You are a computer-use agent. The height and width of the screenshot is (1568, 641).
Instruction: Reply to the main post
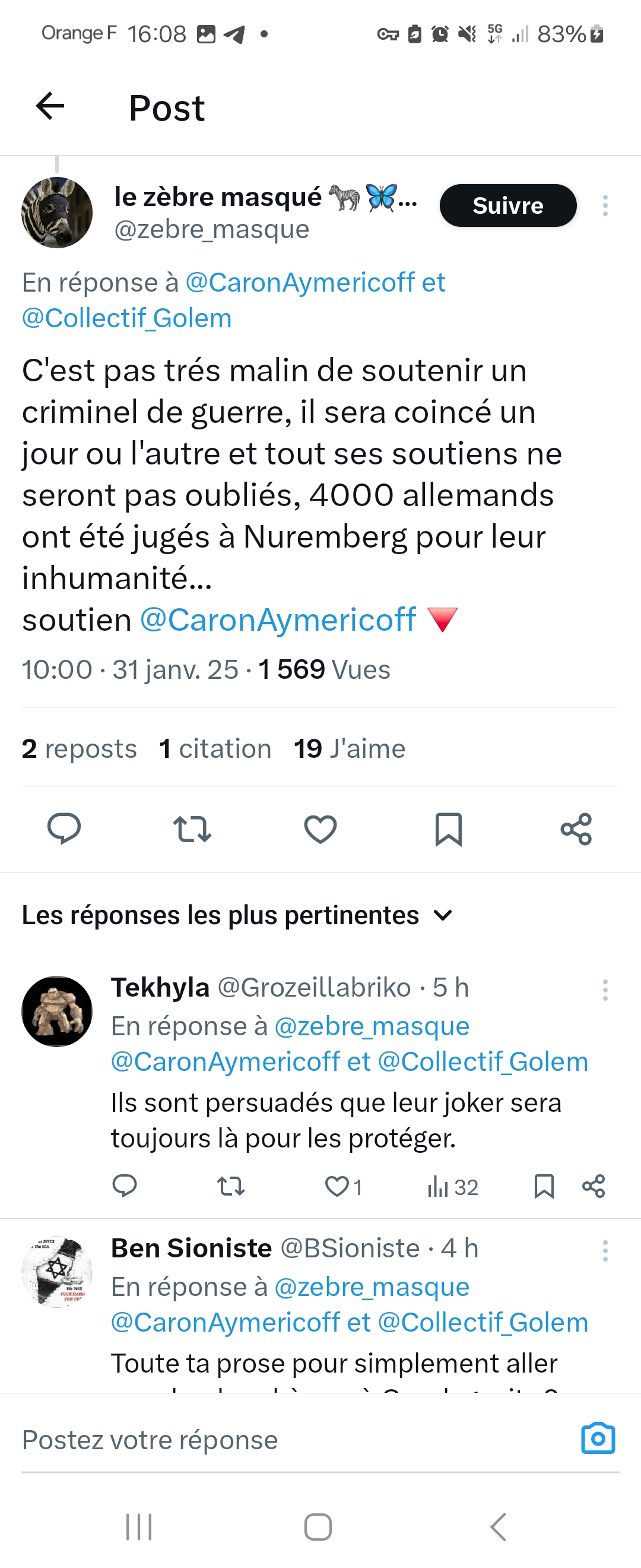[64, 829]
